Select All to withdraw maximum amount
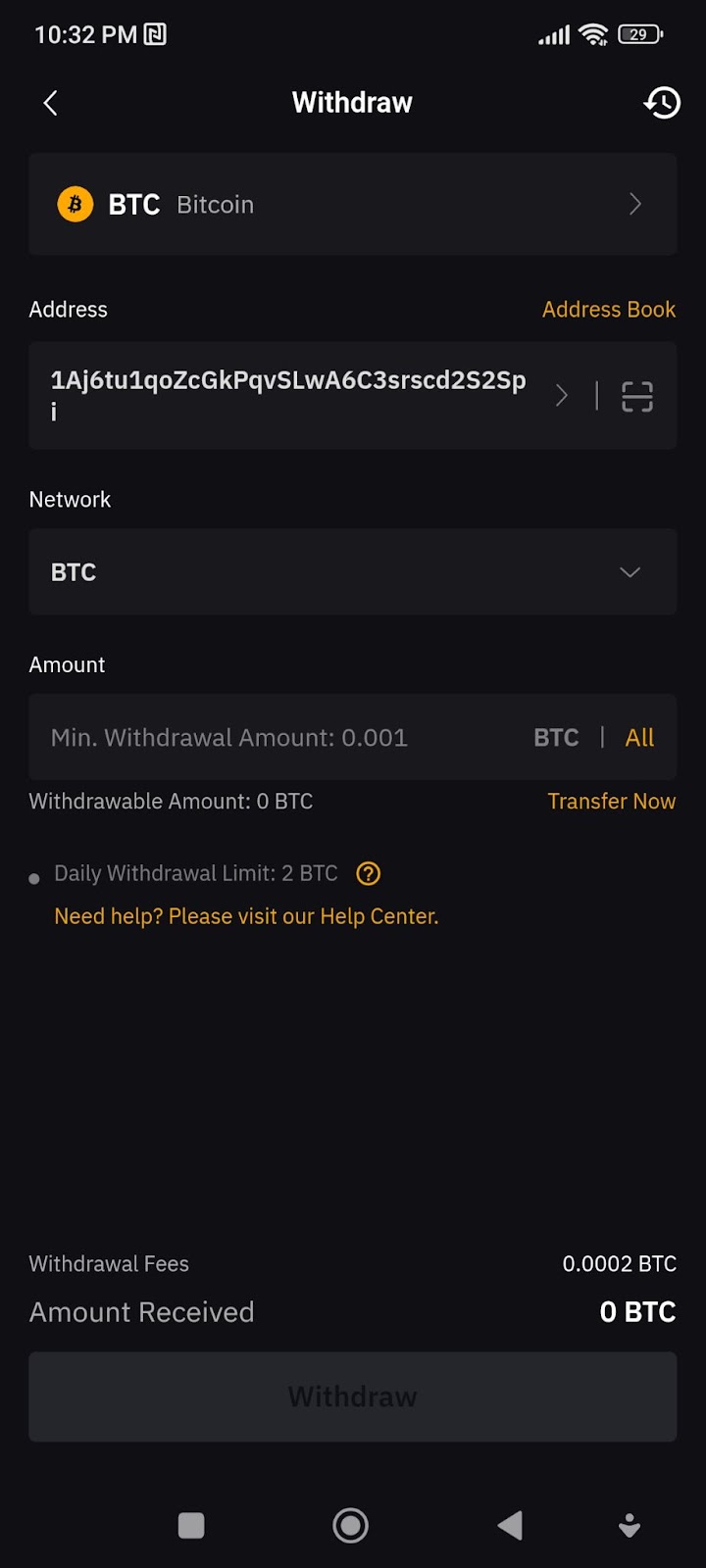The height and width of the screenshot is (1568, 706). point(639,737)
